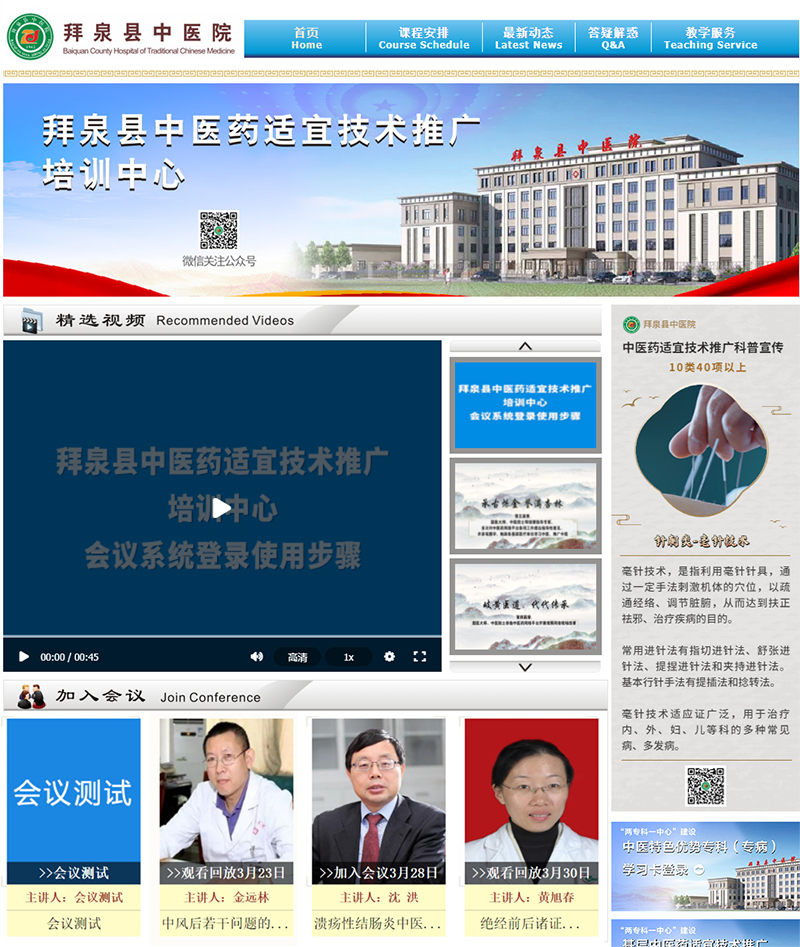800x947 pixels.
Task: Join 沈洪's conference on 3月28日
Action: coord(378,872)
